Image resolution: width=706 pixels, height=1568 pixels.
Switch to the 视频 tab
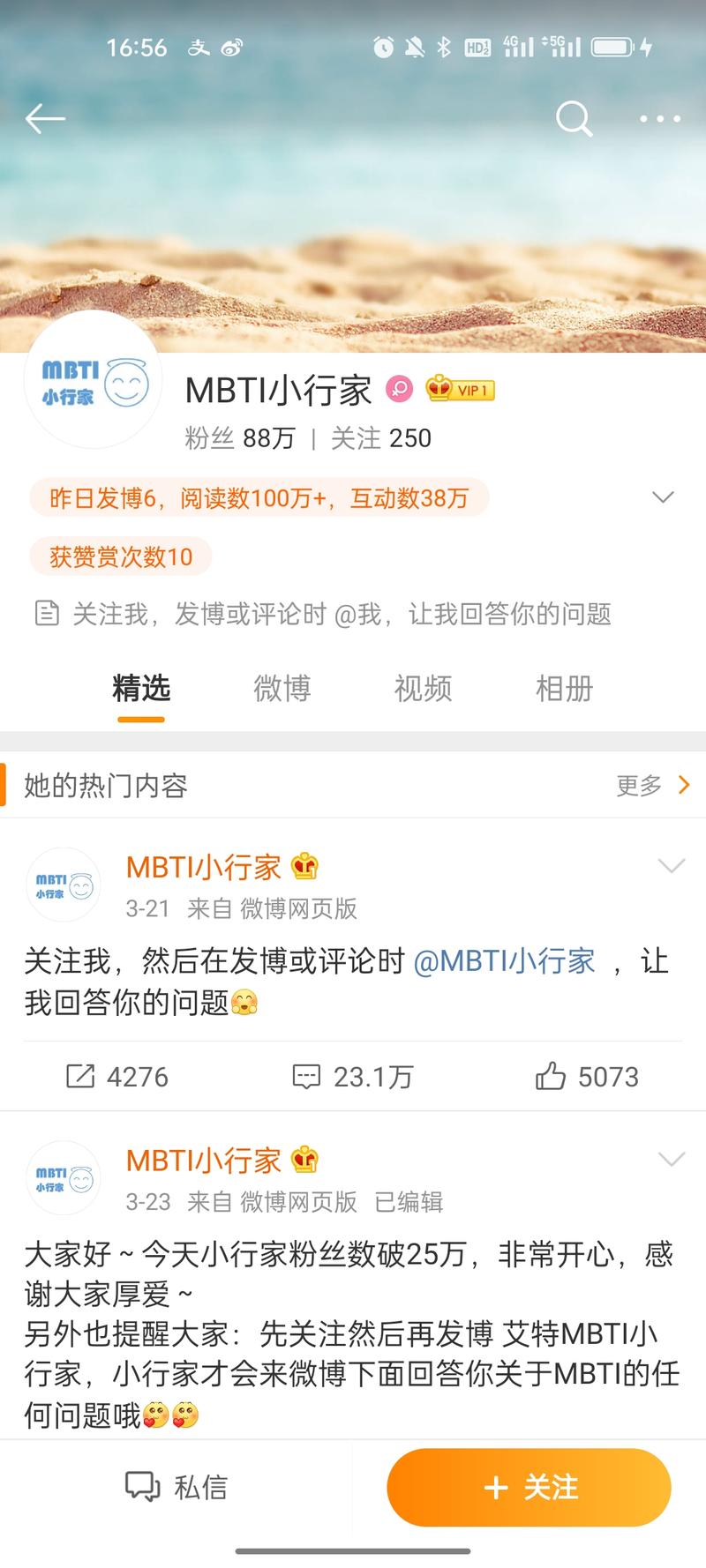point(422,690)
